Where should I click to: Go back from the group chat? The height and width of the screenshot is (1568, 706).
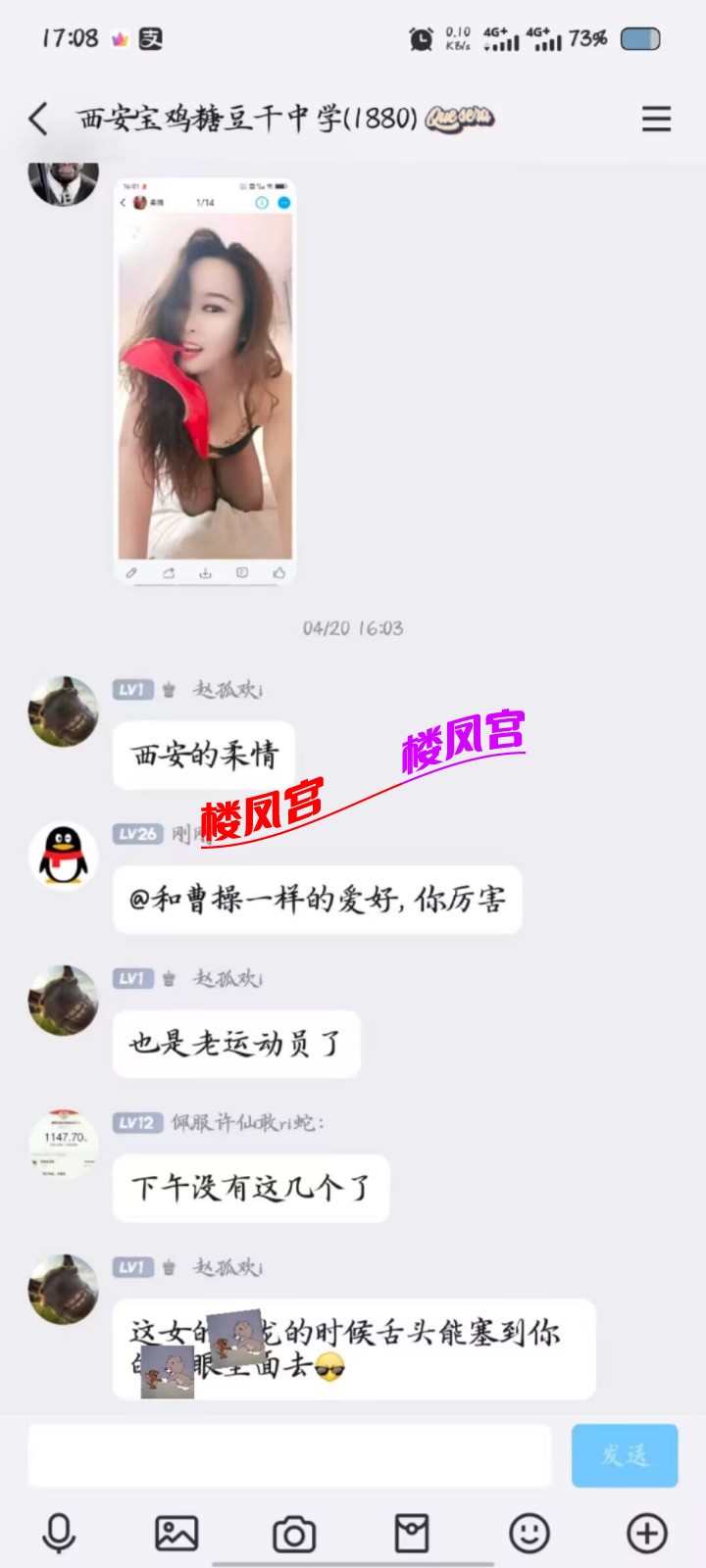click(x=37, y=120)
